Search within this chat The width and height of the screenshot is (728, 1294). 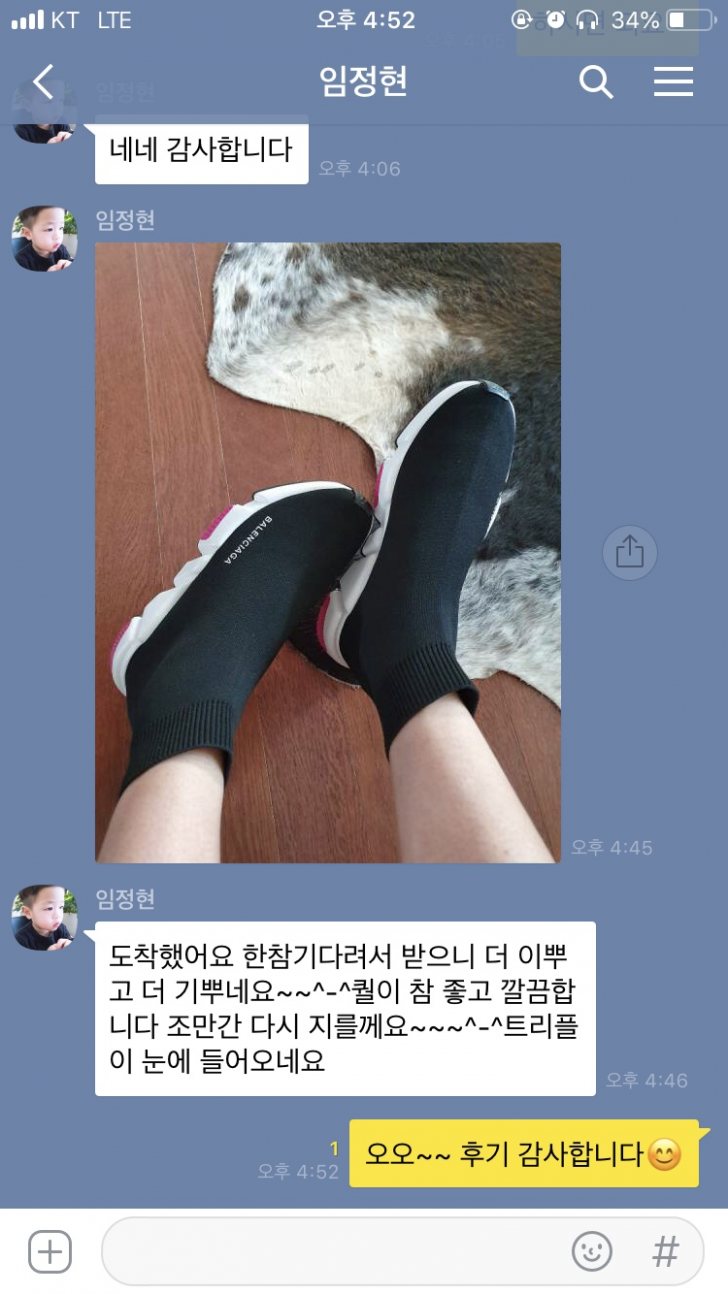pyautogui.click(x=596, y=82)
